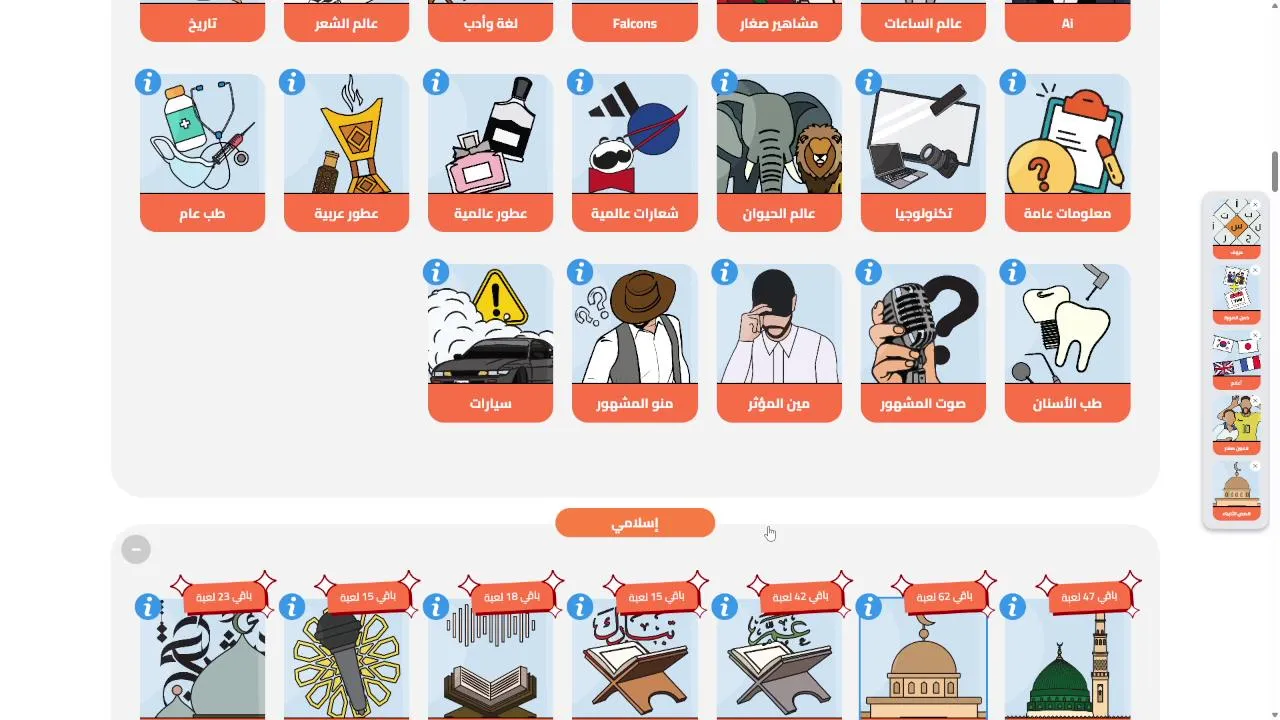Open the طب الأسنان category

[1067, 342]
